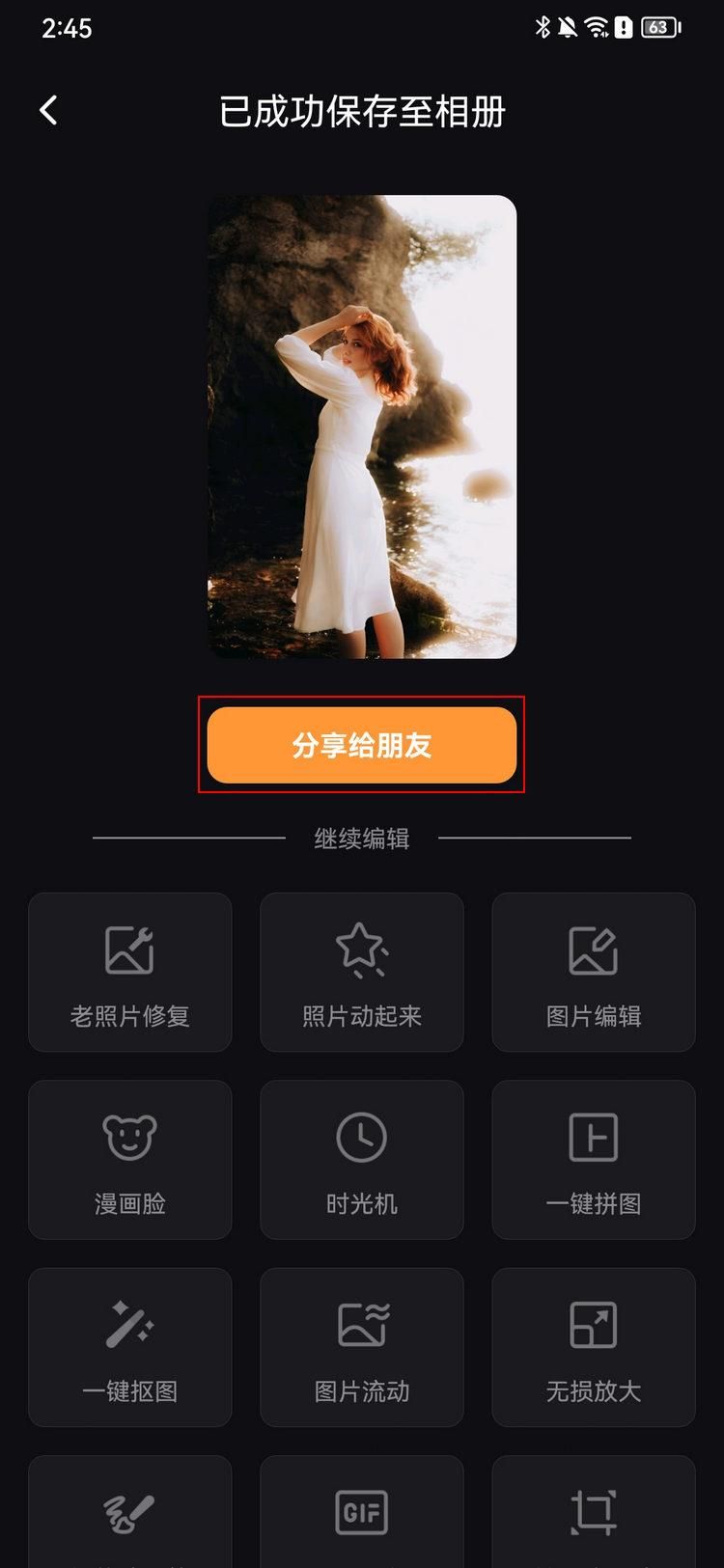Open the 时光机 time machine feature
Viewport: 724px width, 1568px height.
[x=362, y=1159]
